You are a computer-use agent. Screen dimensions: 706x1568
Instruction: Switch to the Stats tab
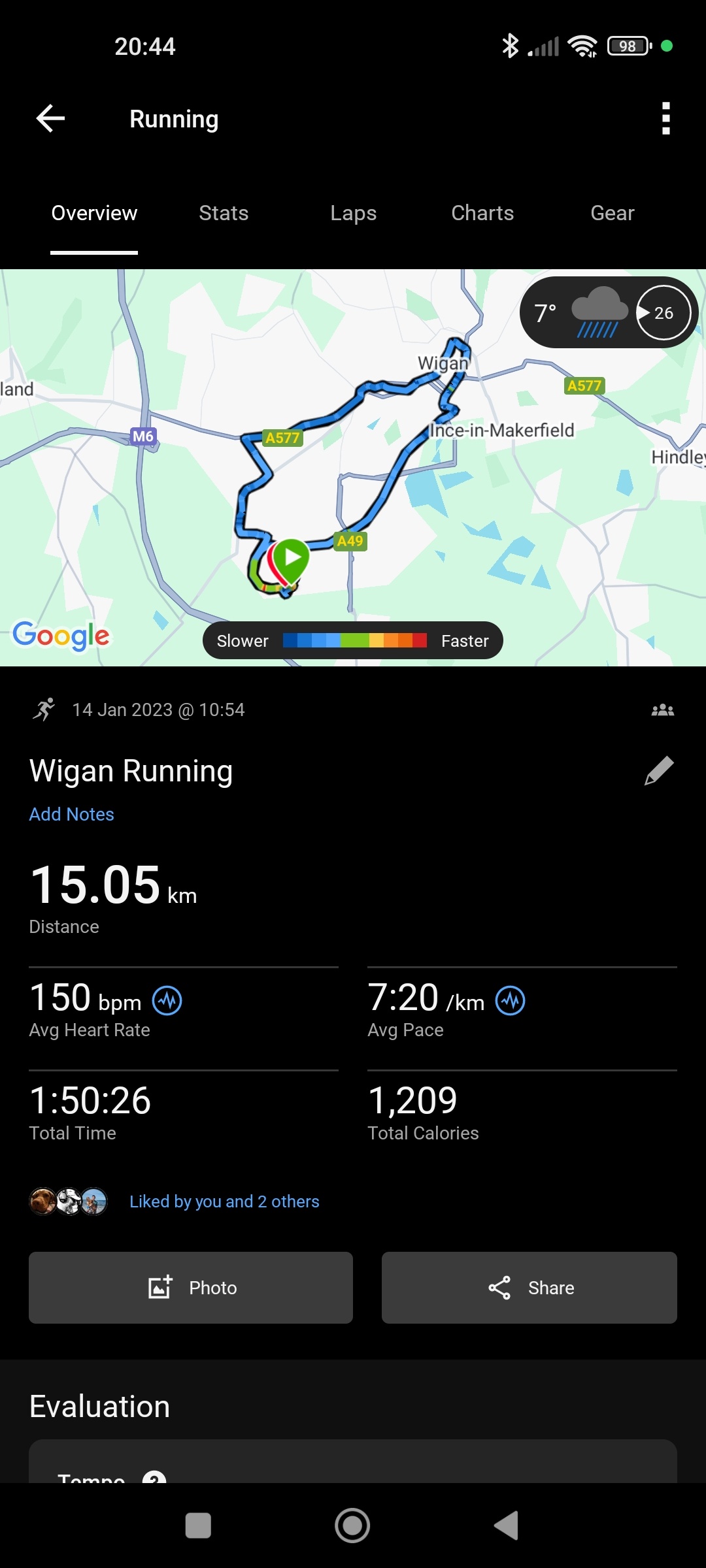[224, 213]
